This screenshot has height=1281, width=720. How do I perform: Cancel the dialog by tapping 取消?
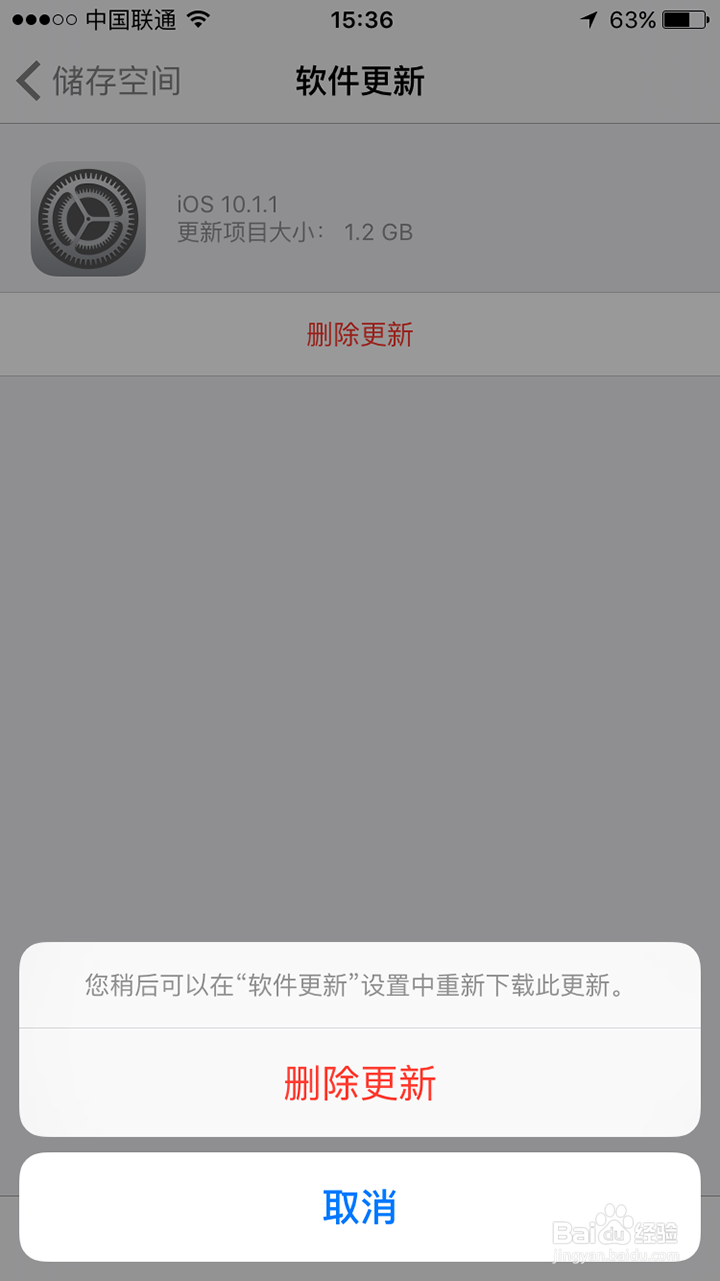360,1207
